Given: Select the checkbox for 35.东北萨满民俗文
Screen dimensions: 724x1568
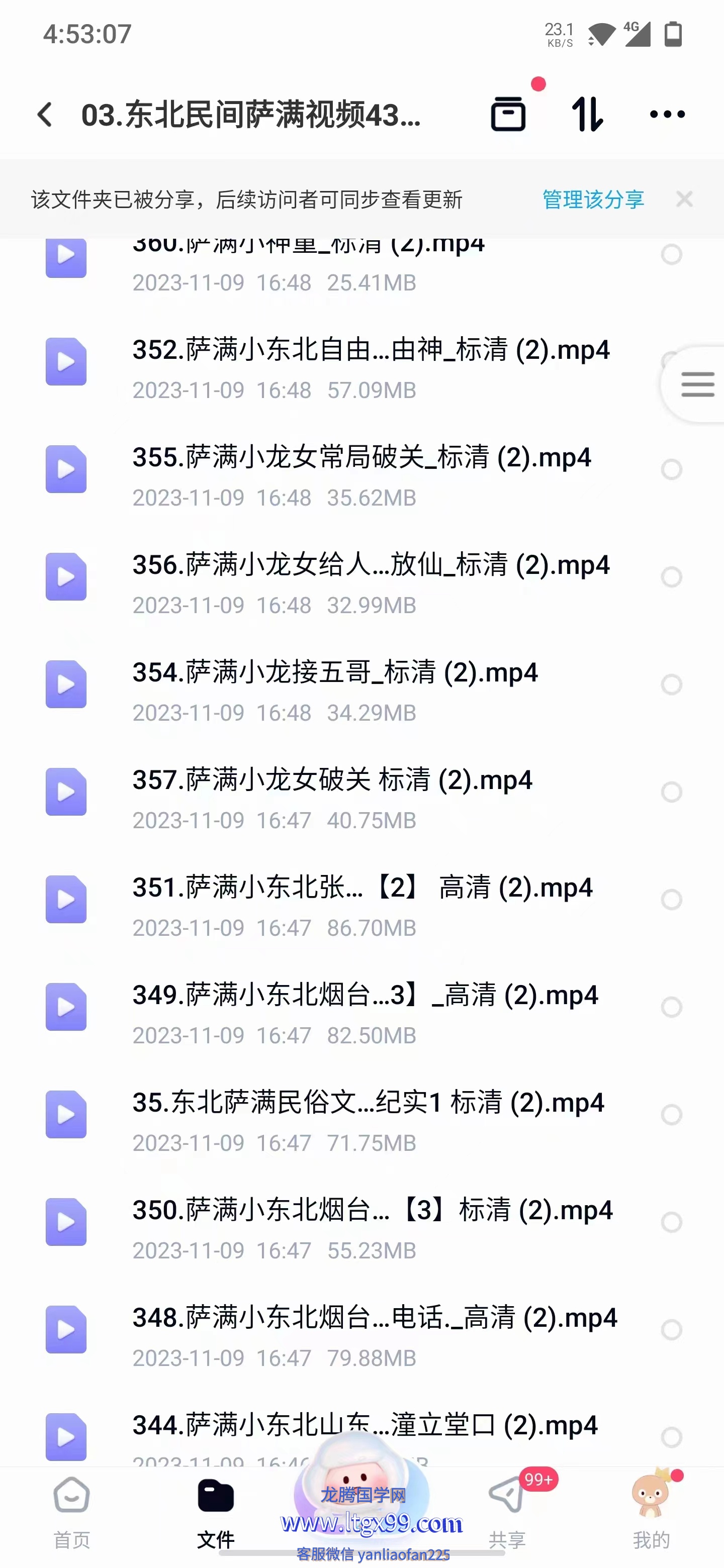Looking at the screenshot, I should tap(671, 1115).
